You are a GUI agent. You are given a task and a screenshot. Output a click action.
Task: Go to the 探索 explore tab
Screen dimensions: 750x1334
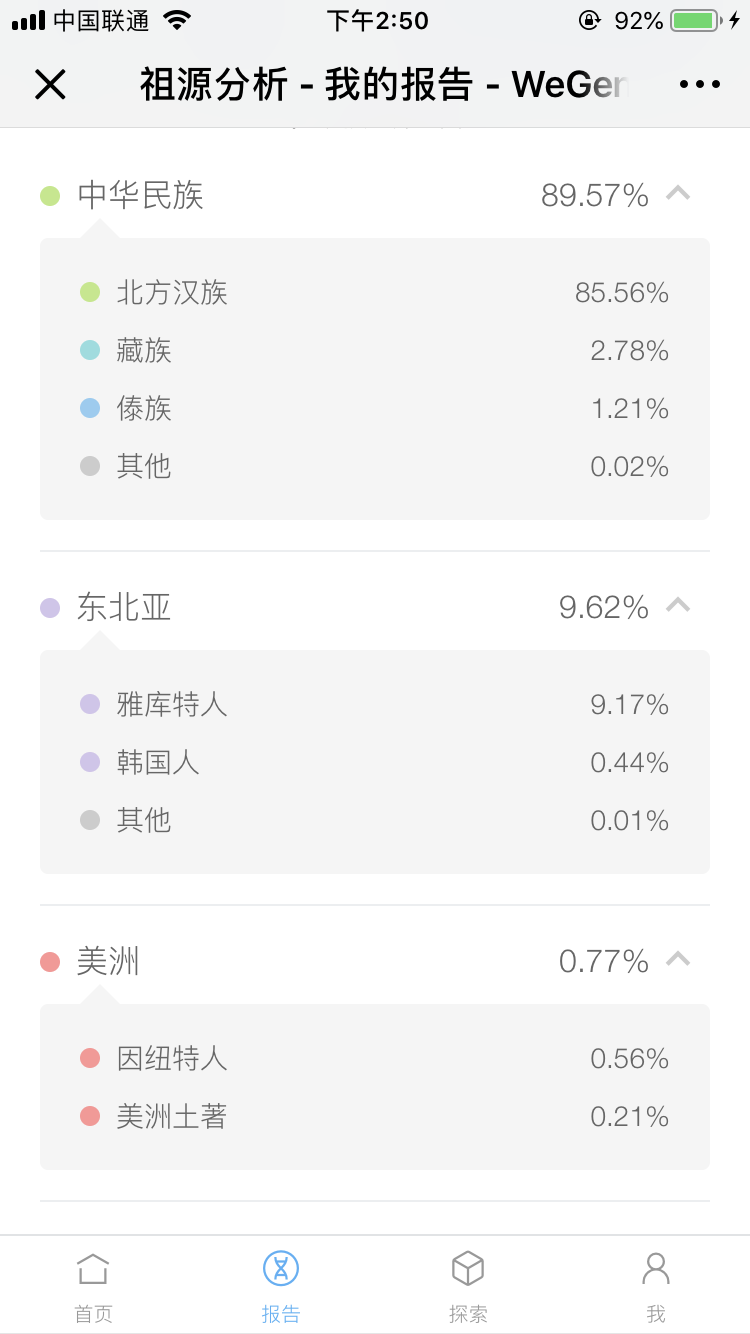[468, 1287]
